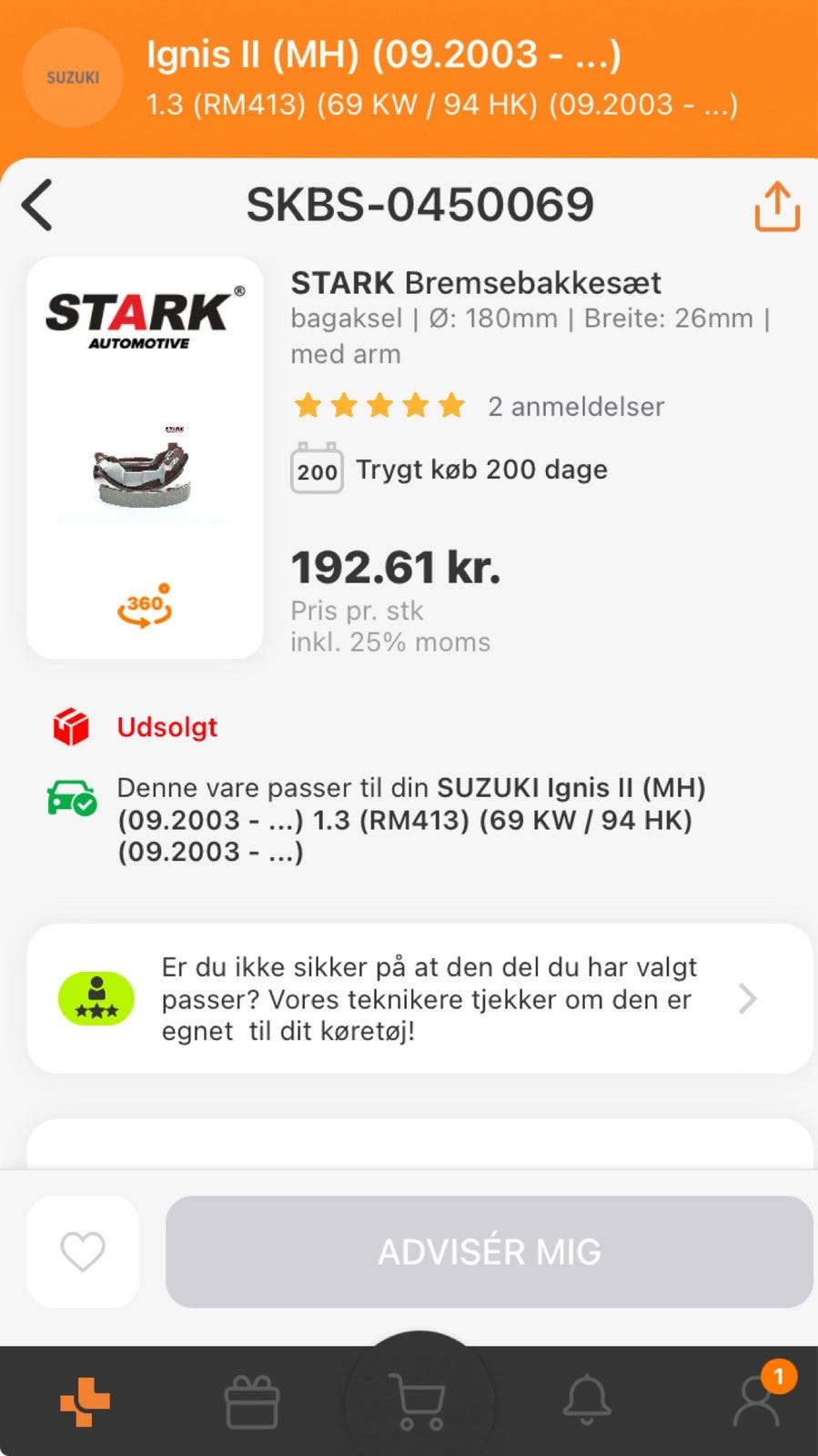Open the shopping cart

pos(419,1400)
